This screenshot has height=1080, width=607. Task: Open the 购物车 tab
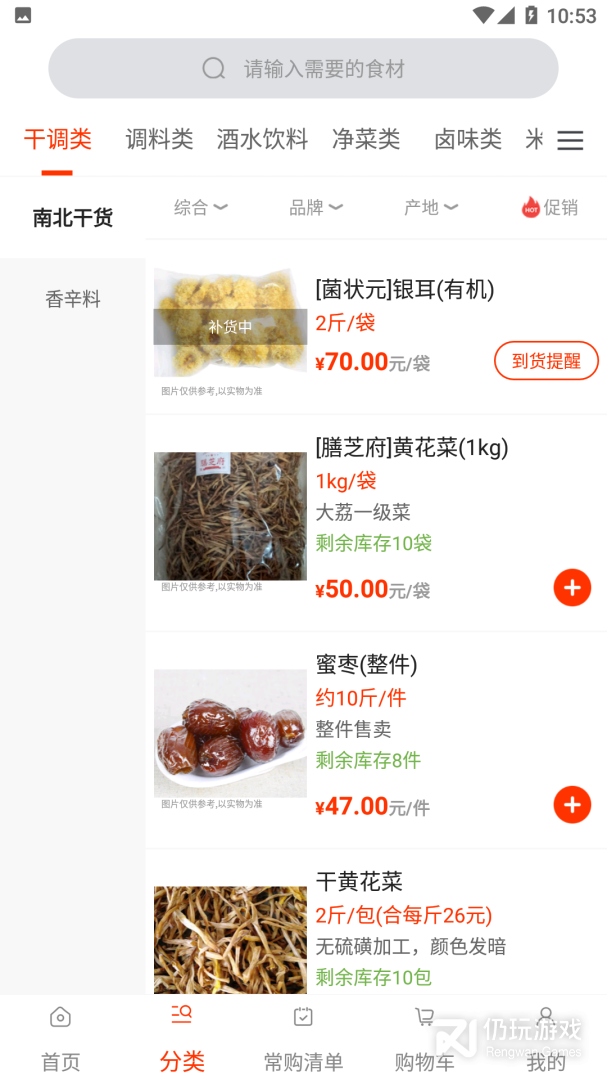424,1038
